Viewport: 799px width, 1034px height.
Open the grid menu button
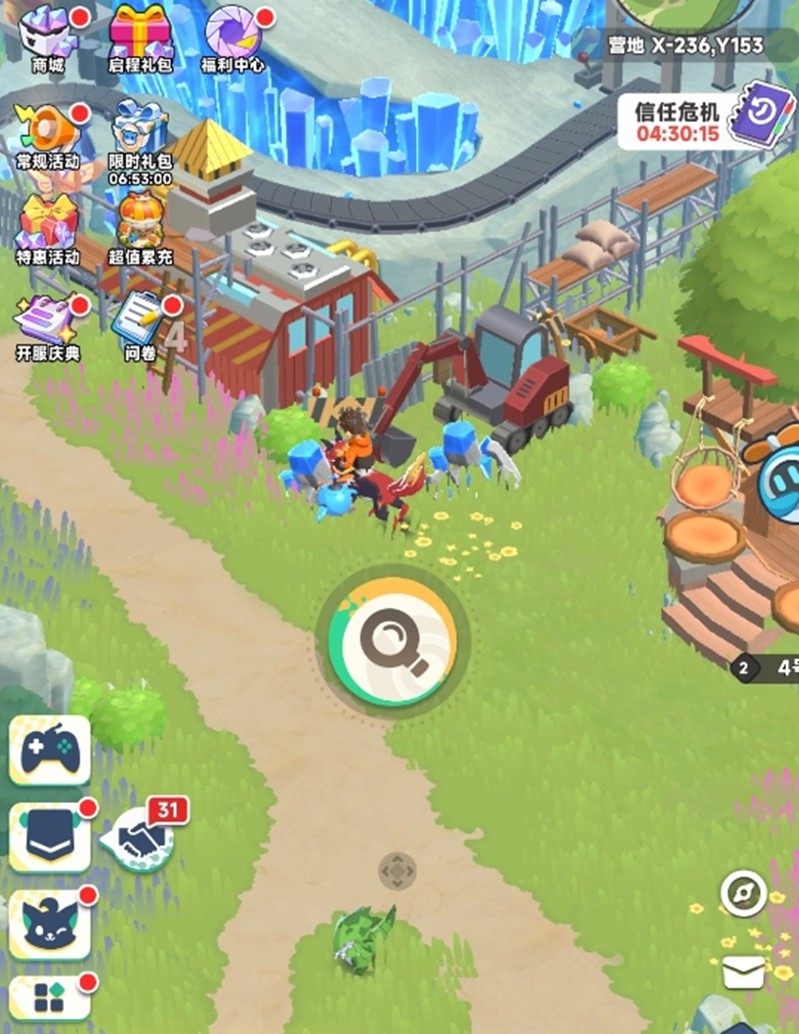(x=50, y=997)
